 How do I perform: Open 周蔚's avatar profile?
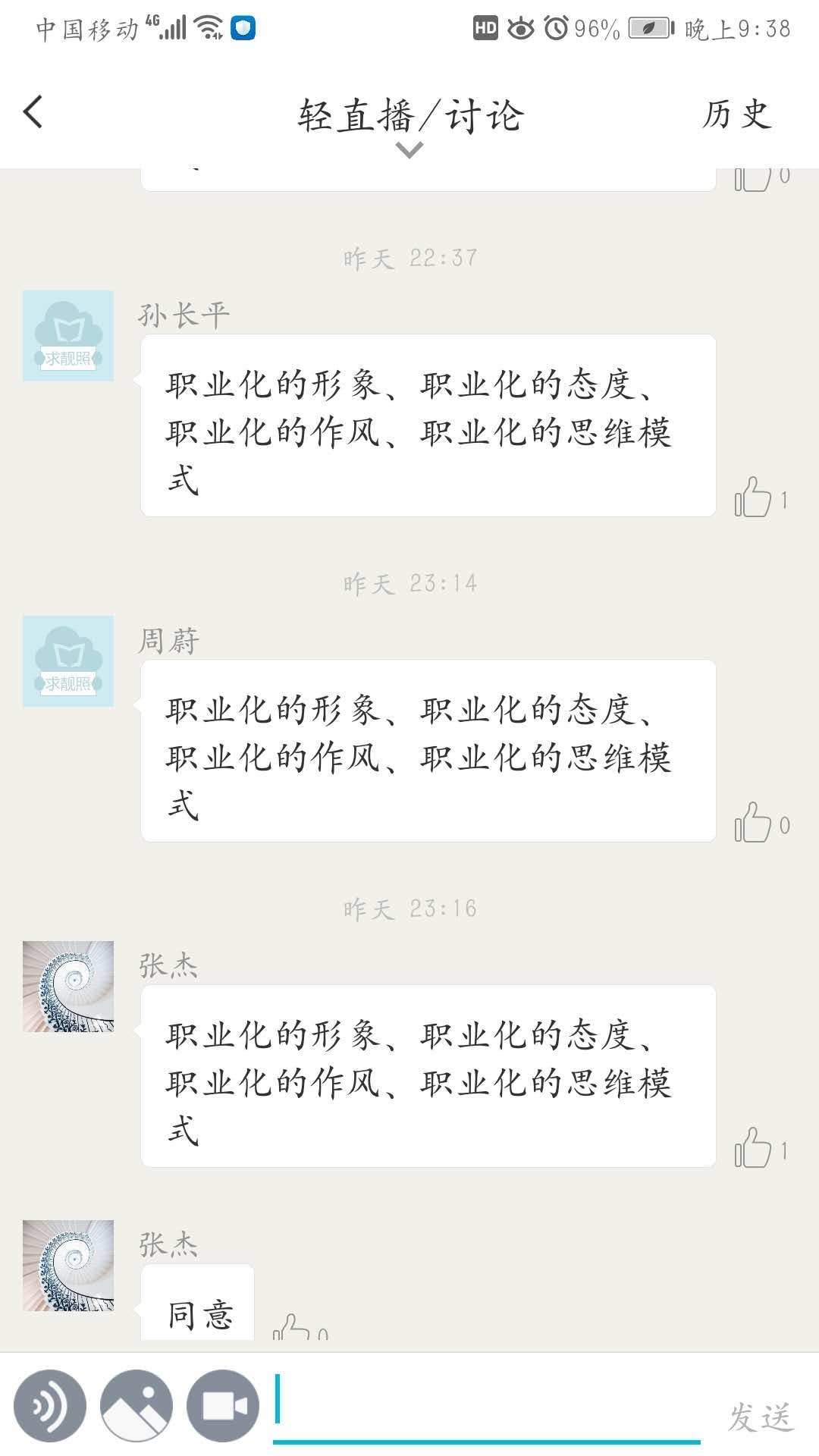[68, 661]
